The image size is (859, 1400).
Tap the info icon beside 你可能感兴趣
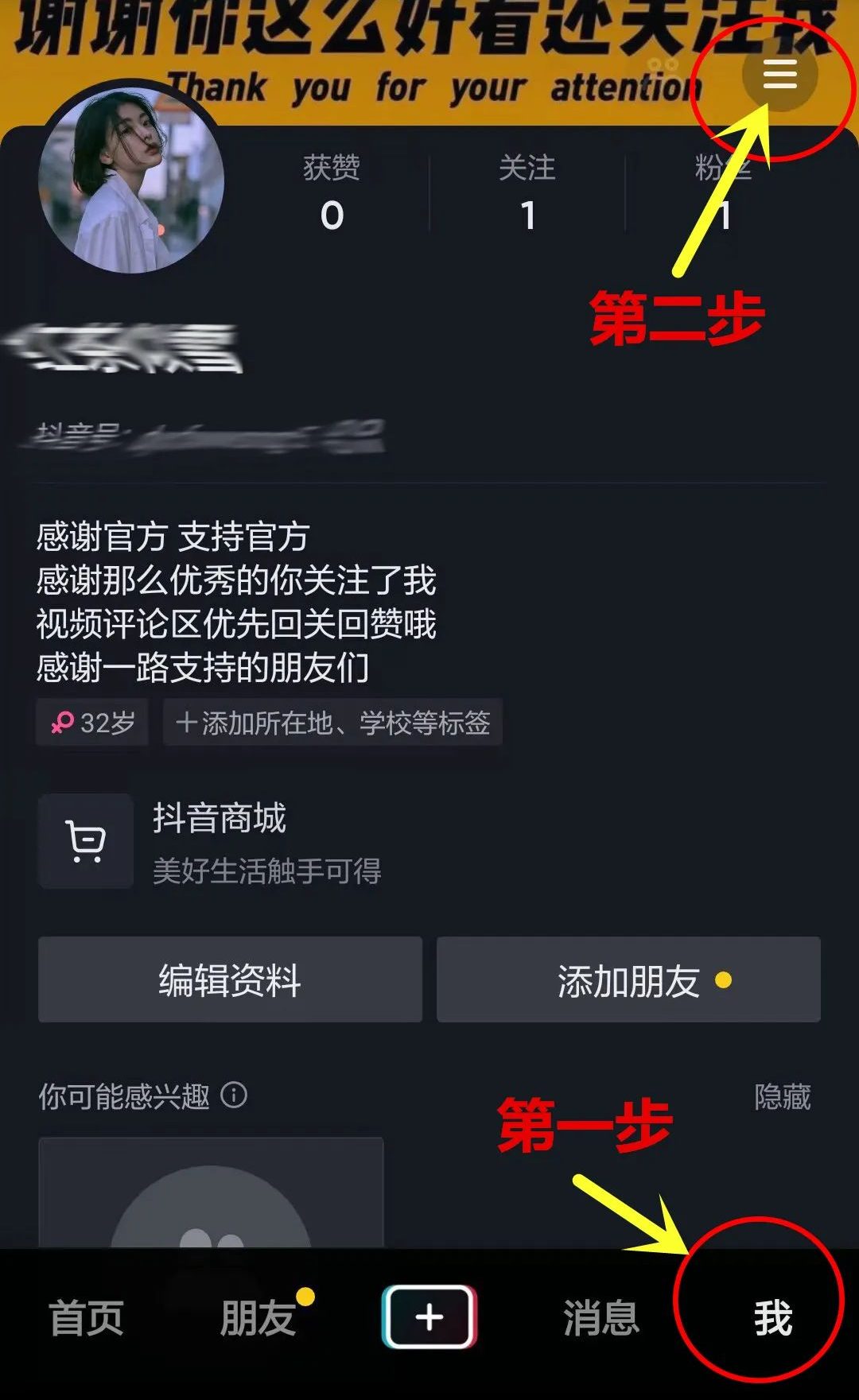[233, 1096]
